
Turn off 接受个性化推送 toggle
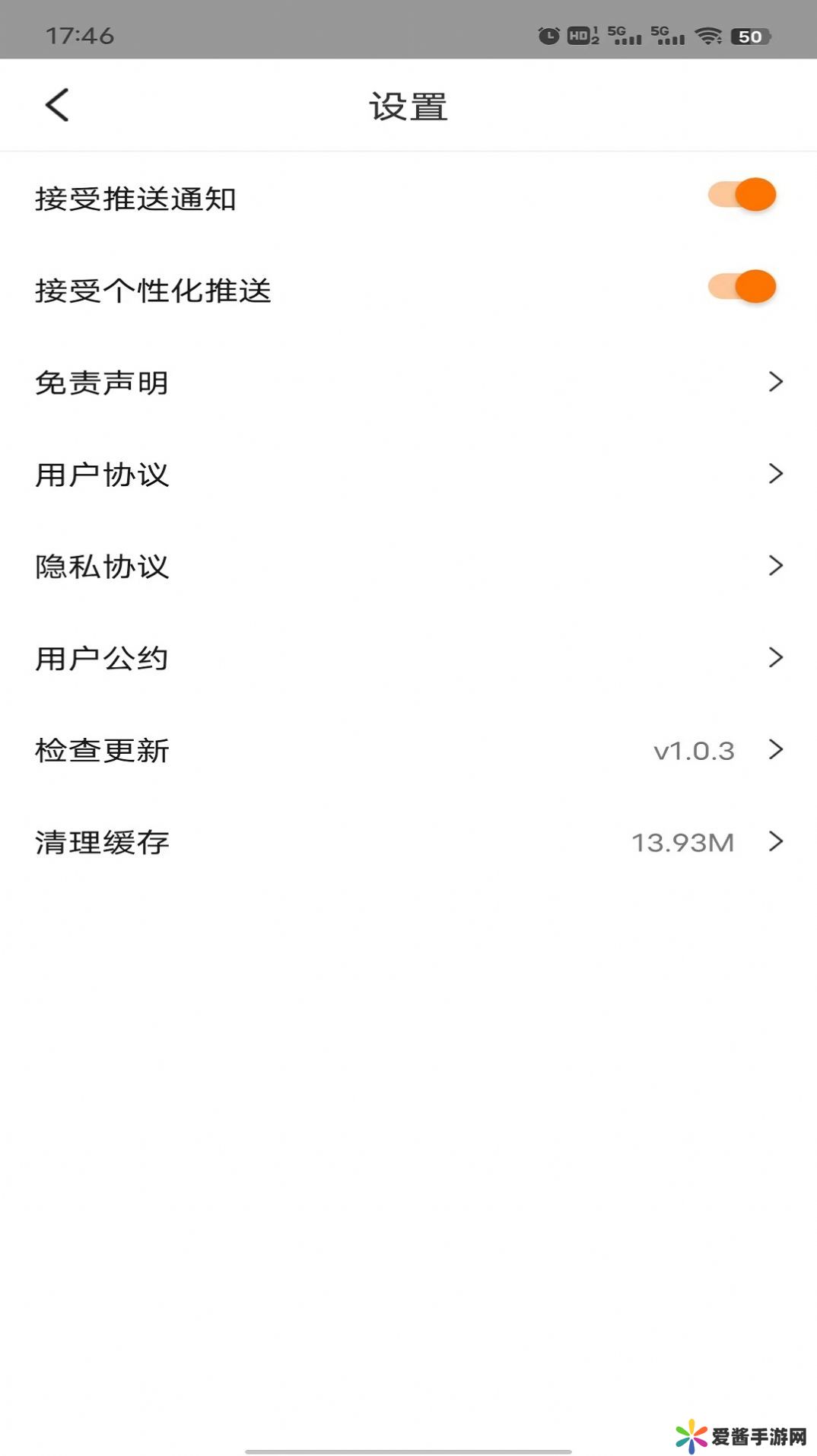742,287
